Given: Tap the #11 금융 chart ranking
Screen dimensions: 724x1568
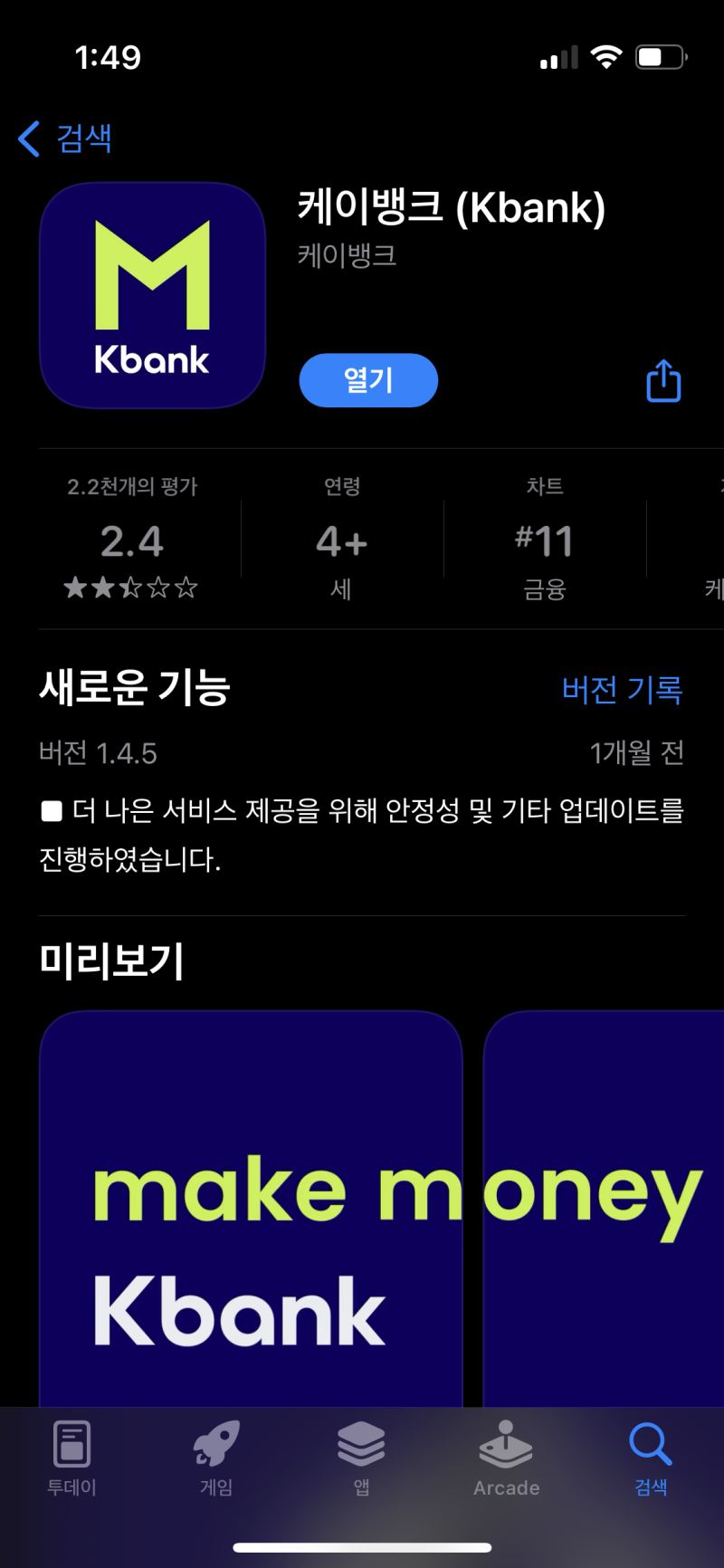Looking at the screenshot, I should (x=545, y=538).
